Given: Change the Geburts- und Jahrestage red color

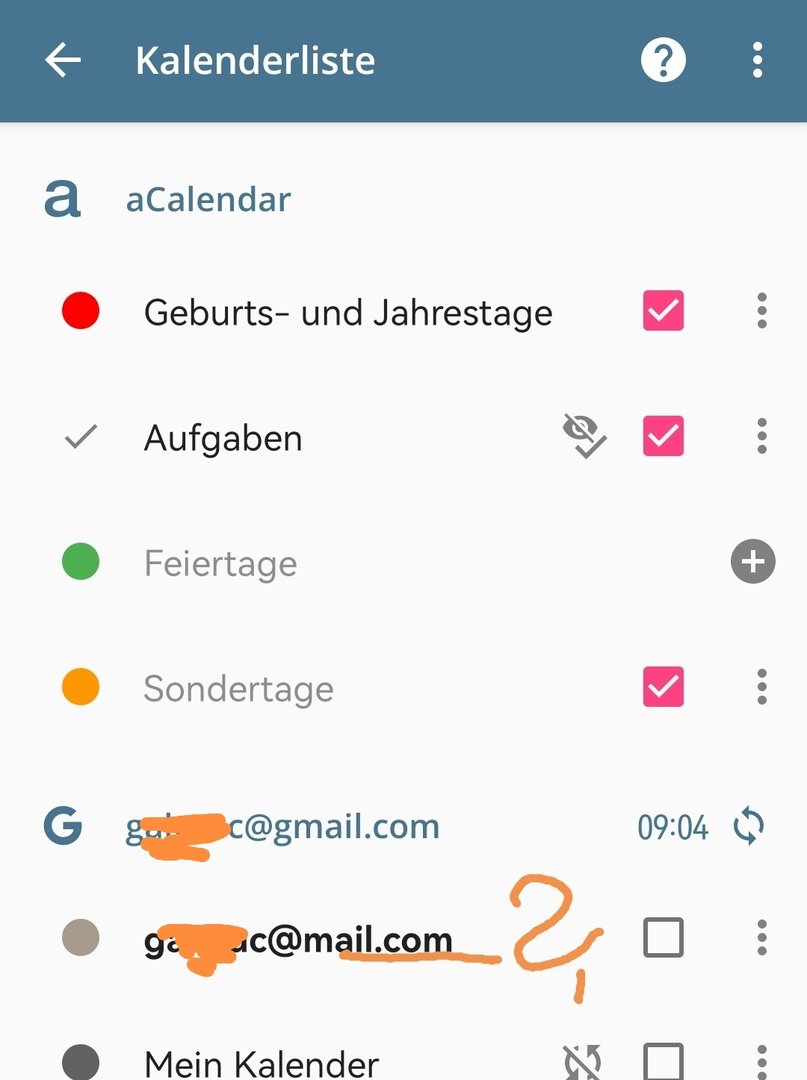Looking at the screenshot, I should [80, 311].
